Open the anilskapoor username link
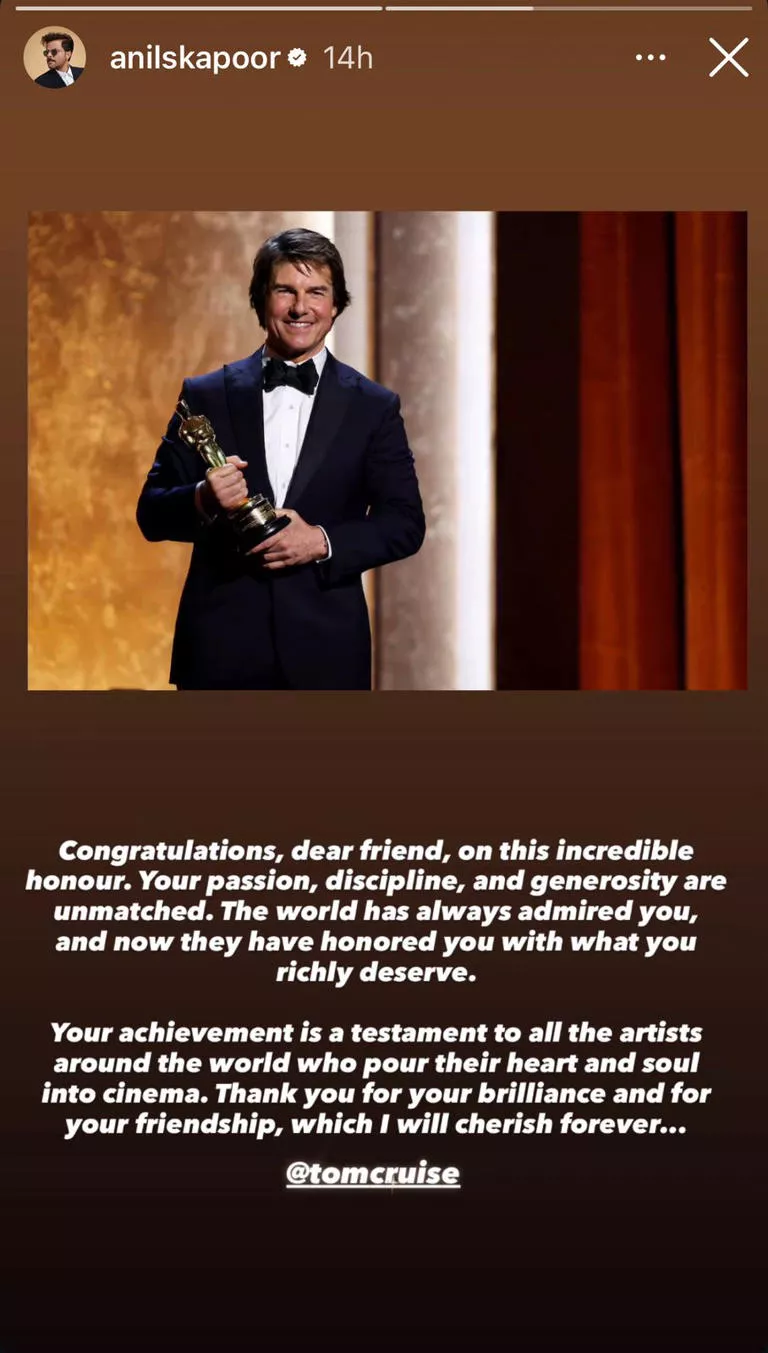 (194, 58)
